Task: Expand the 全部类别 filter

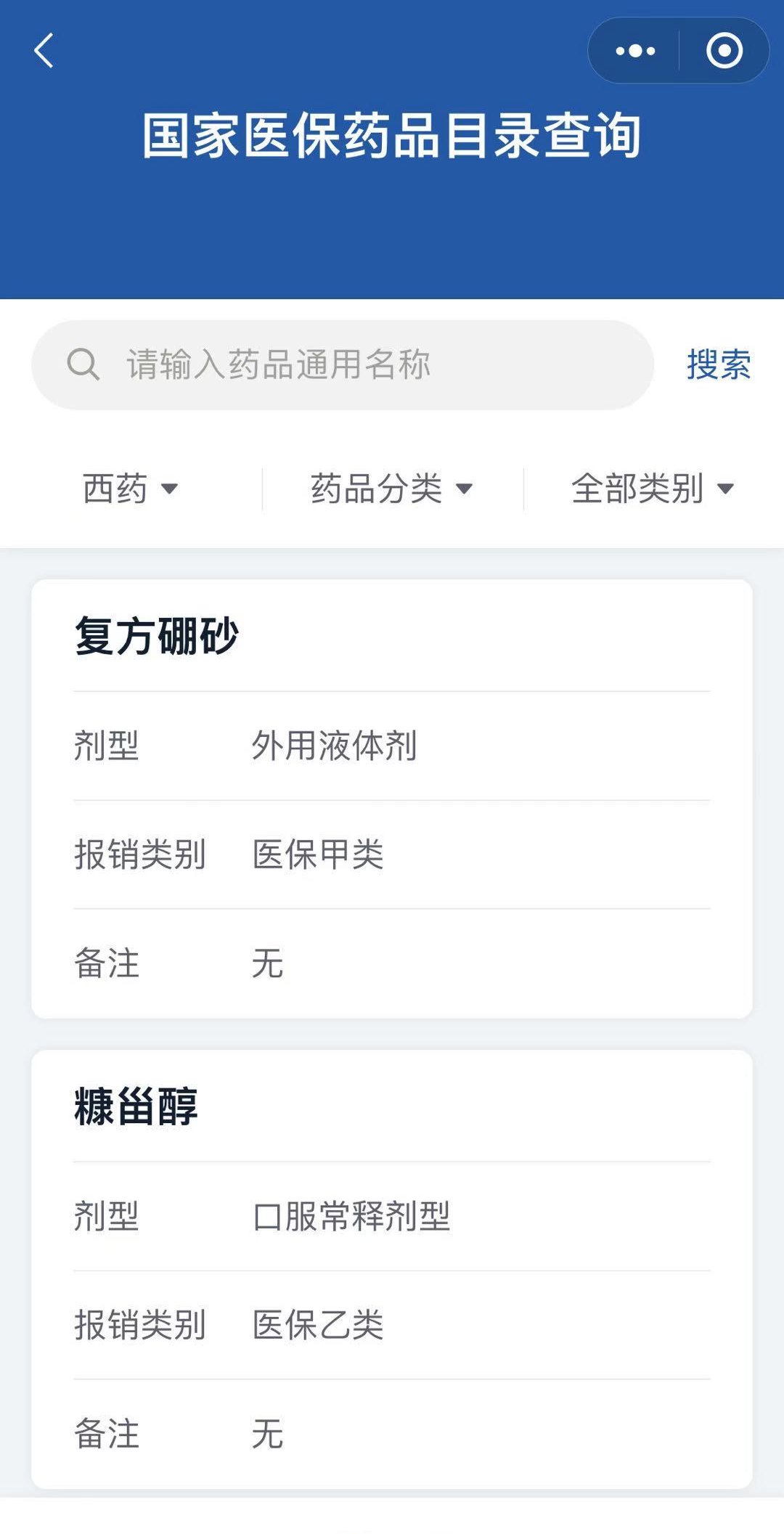Action: (653, 489)
